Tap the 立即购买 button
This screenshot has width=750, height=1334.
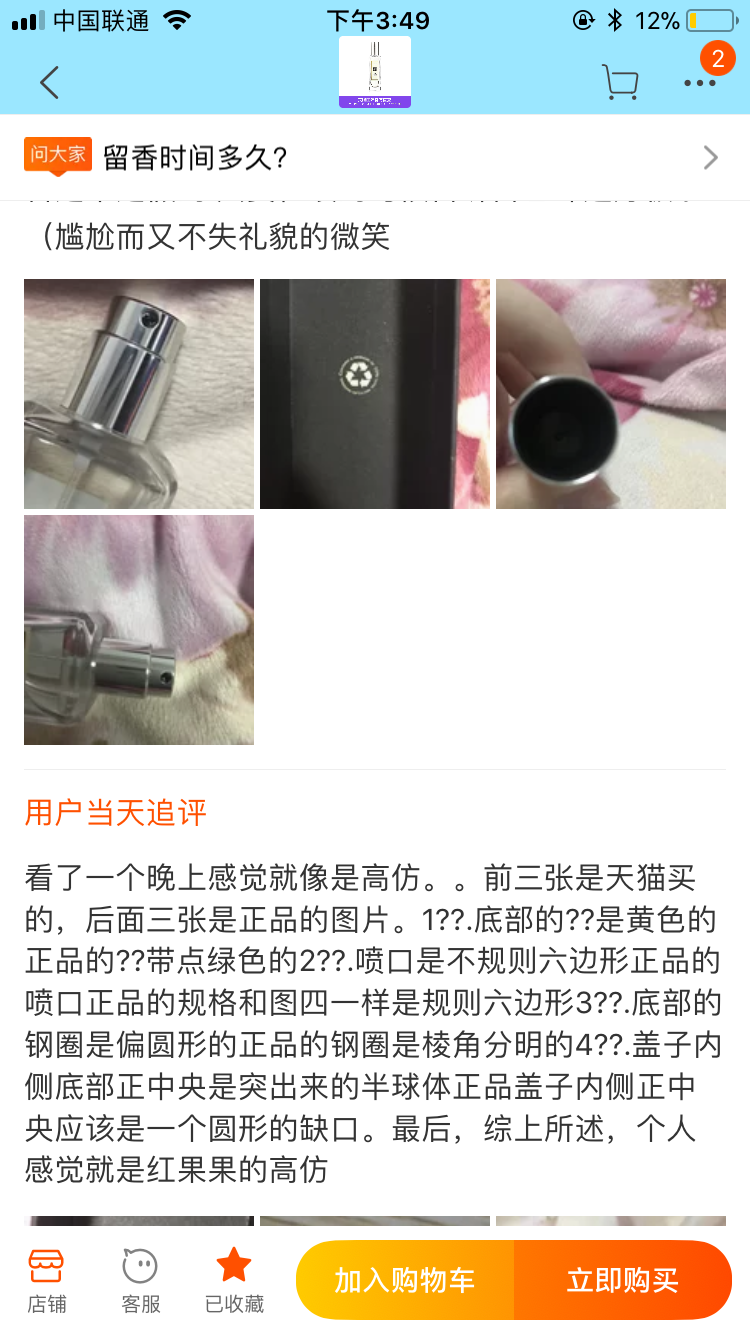[x=624, y=1280]
